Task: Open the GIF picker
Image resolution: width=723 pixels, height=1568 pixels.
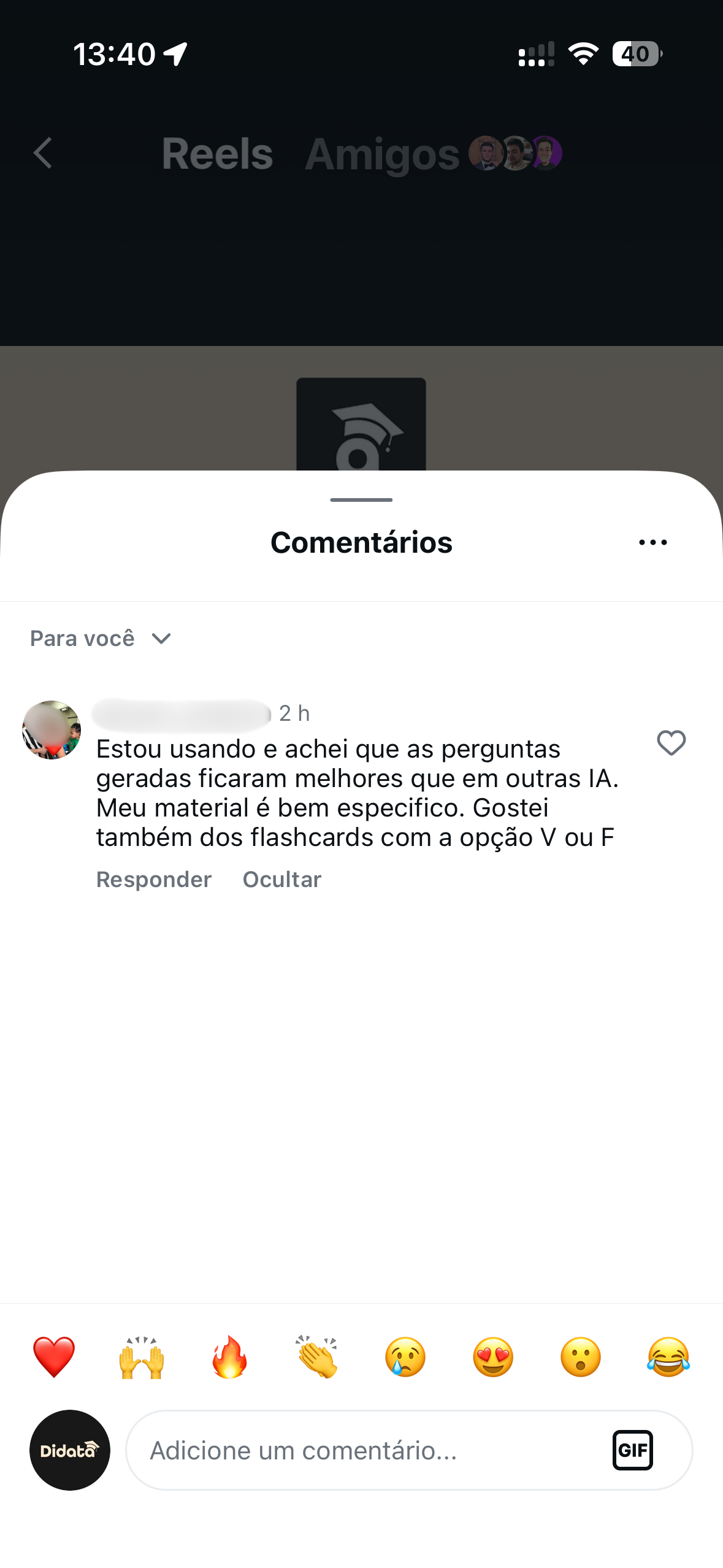Action: 632,1450
